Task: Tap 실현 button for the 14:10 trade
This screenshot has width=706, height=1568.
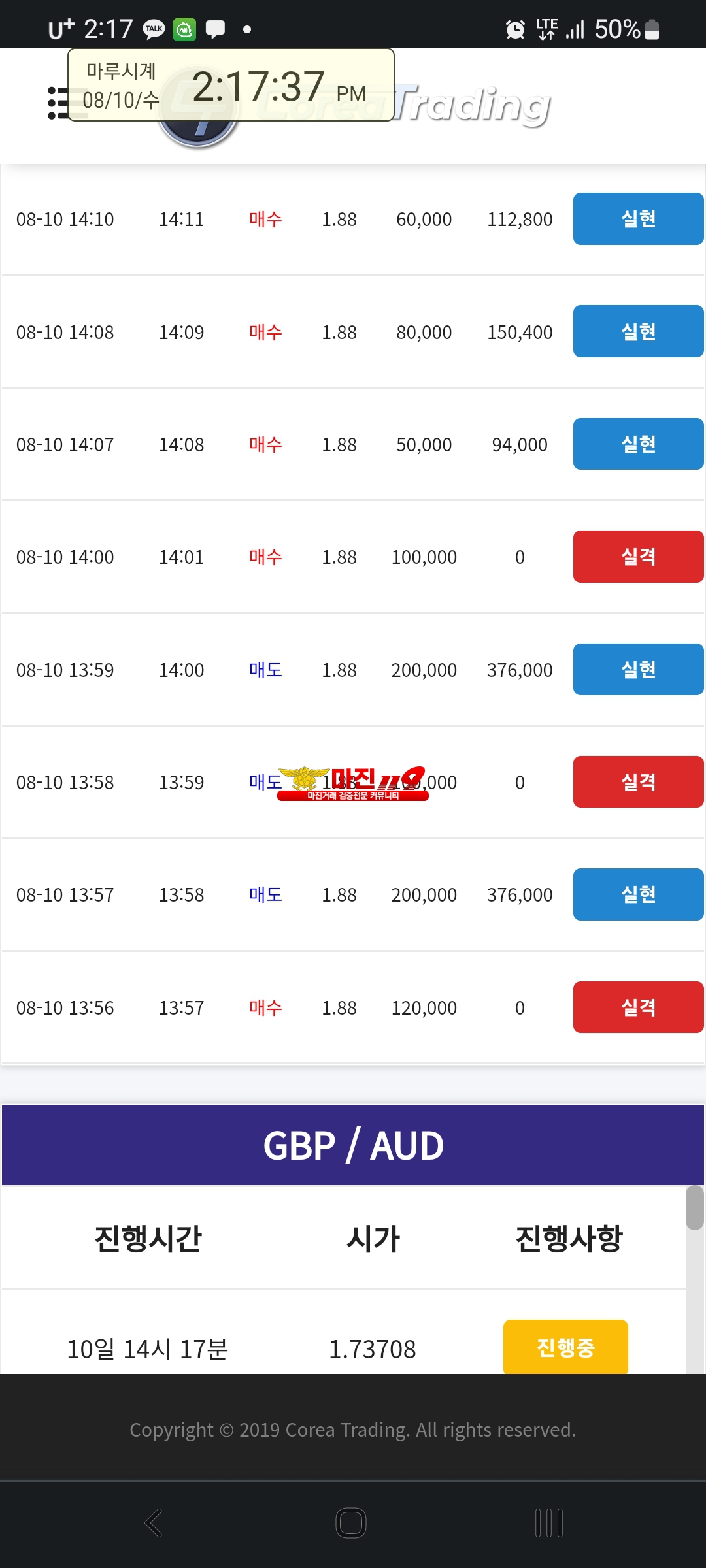Action: 637,219
